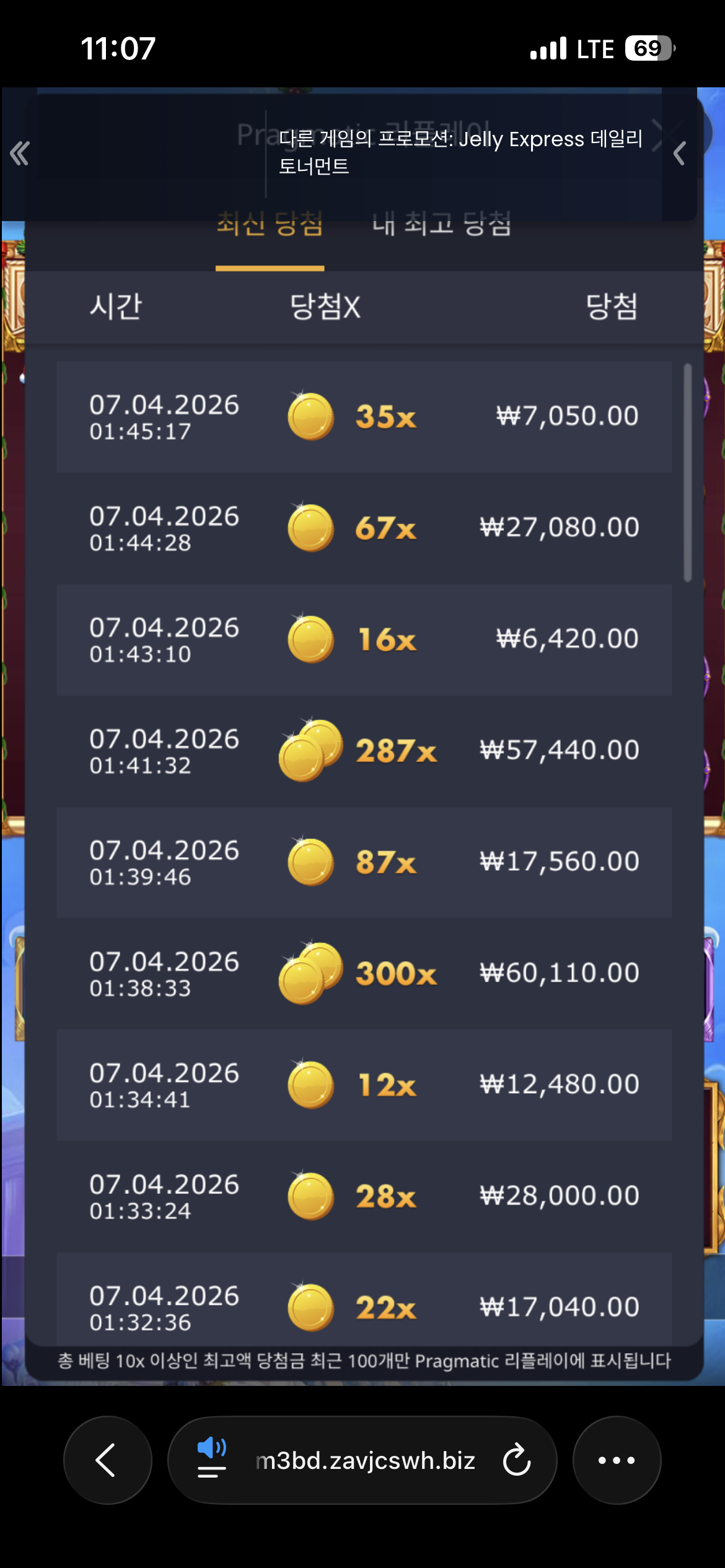Reload the m3bd.zavjcswh.biz page
725x1568 pixels.
pos(517,1460)
